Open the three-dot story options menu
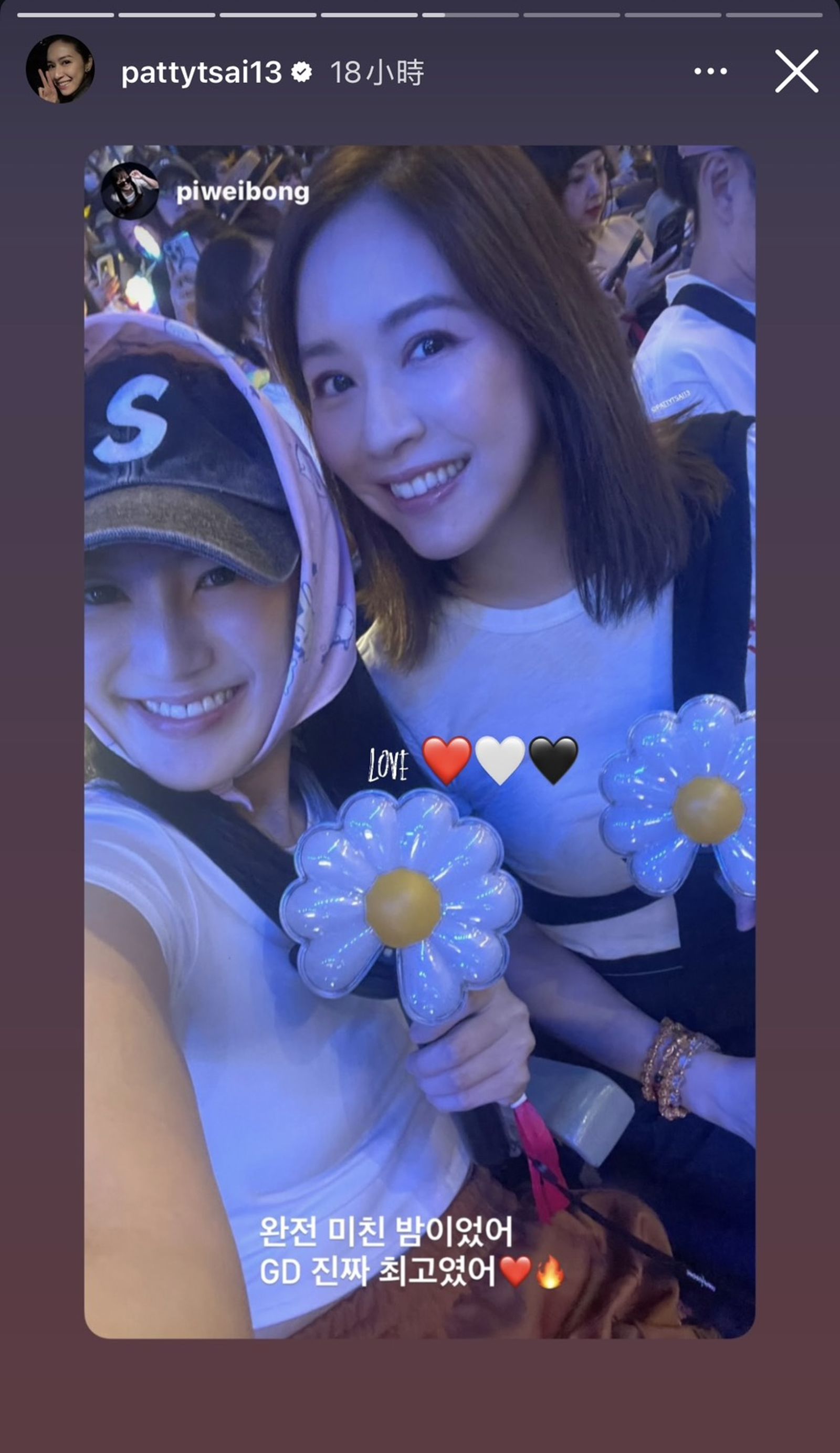 710,71
